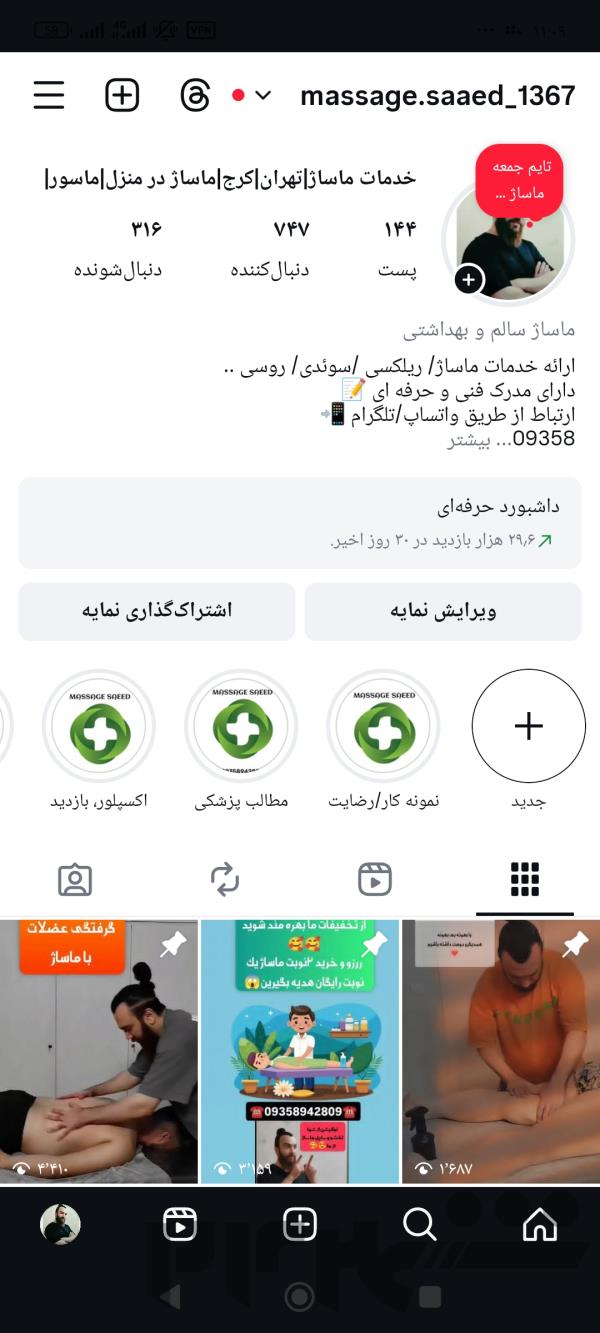This screenshot has width=600, height=1333.
Task: Switch to the tagged photos tab
Action: point(75,880)
